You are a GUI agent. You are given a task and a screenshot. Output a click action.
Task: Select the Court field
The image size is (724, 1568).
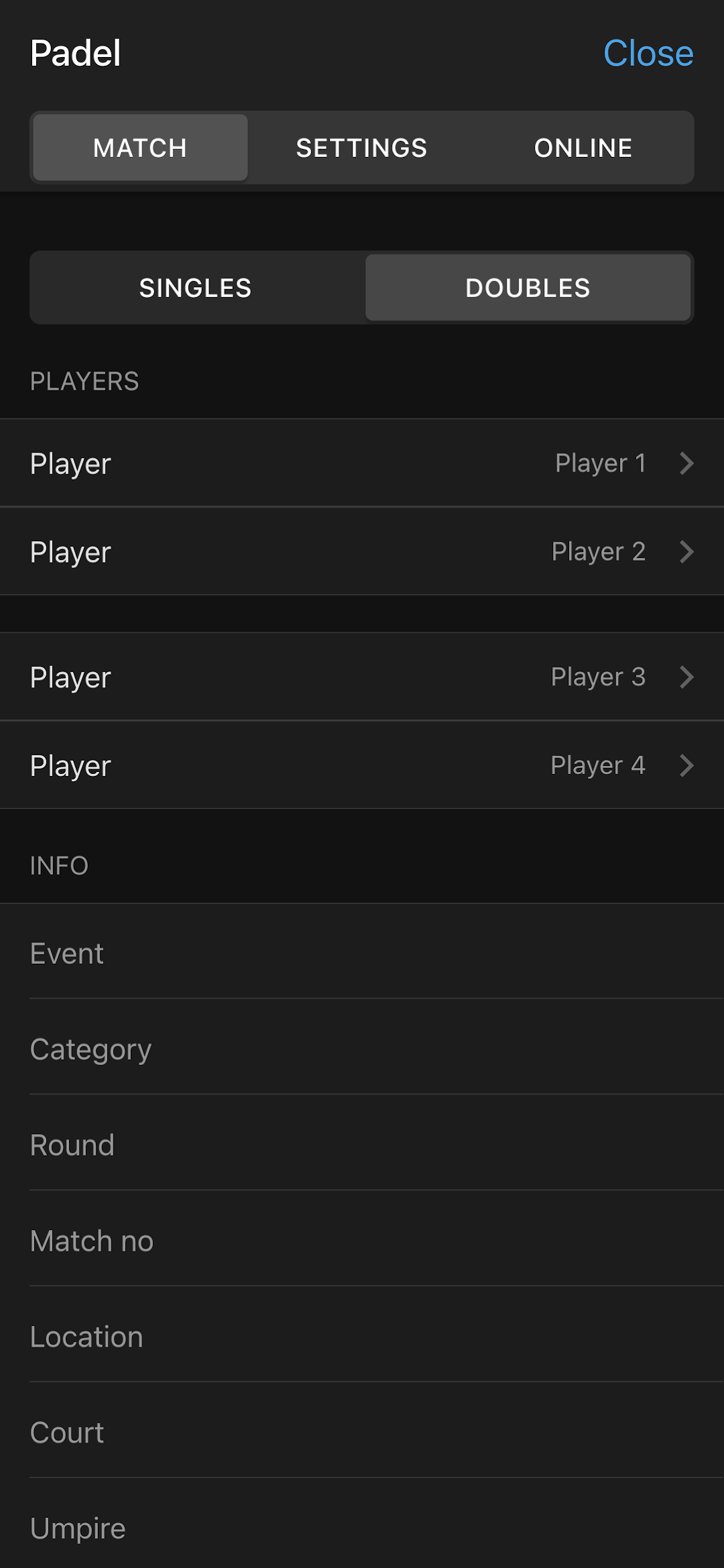coord(362,1431)
